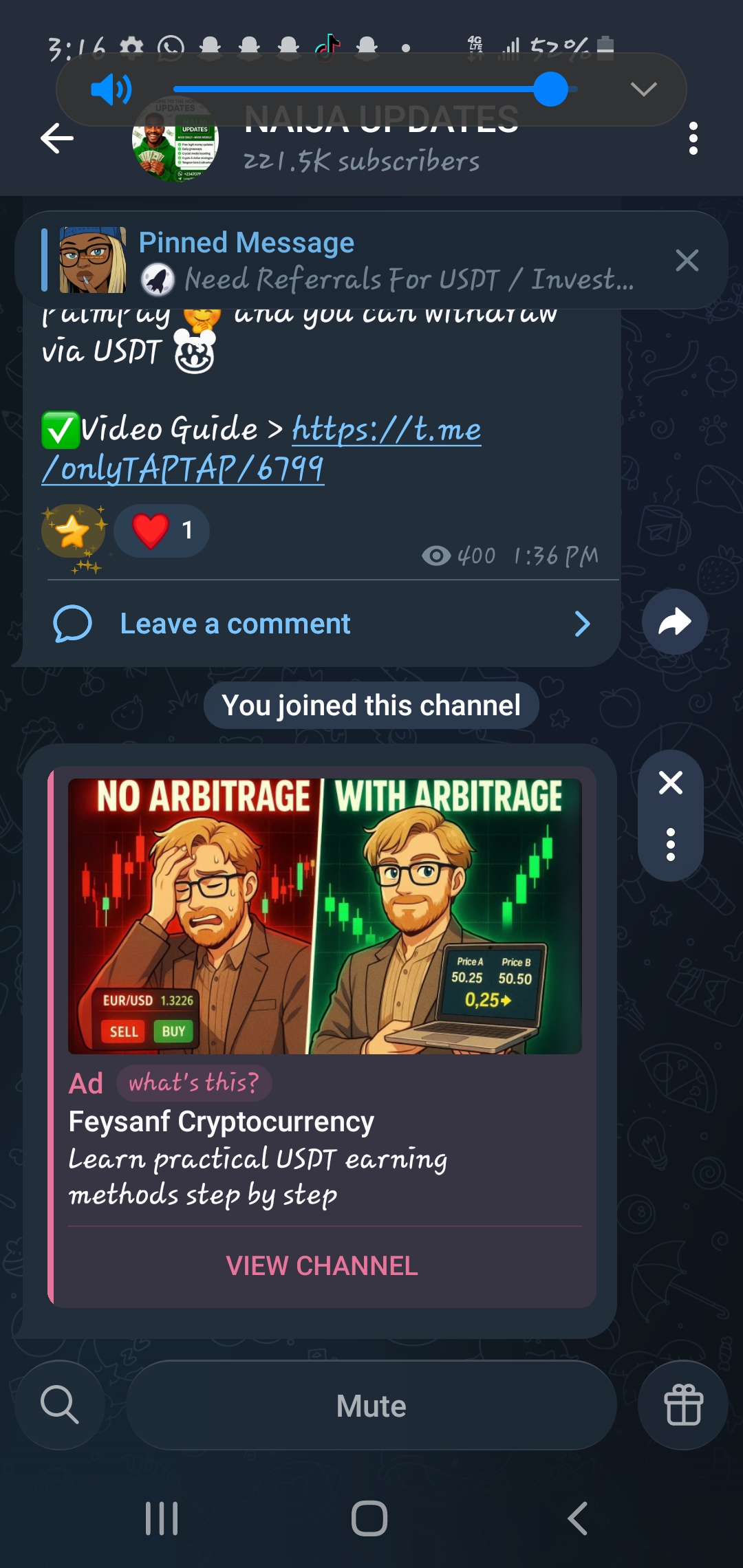Go back from the NAIJA UPDATES channel
Viewport: 743px width, 1568px height.
(57, 139)
